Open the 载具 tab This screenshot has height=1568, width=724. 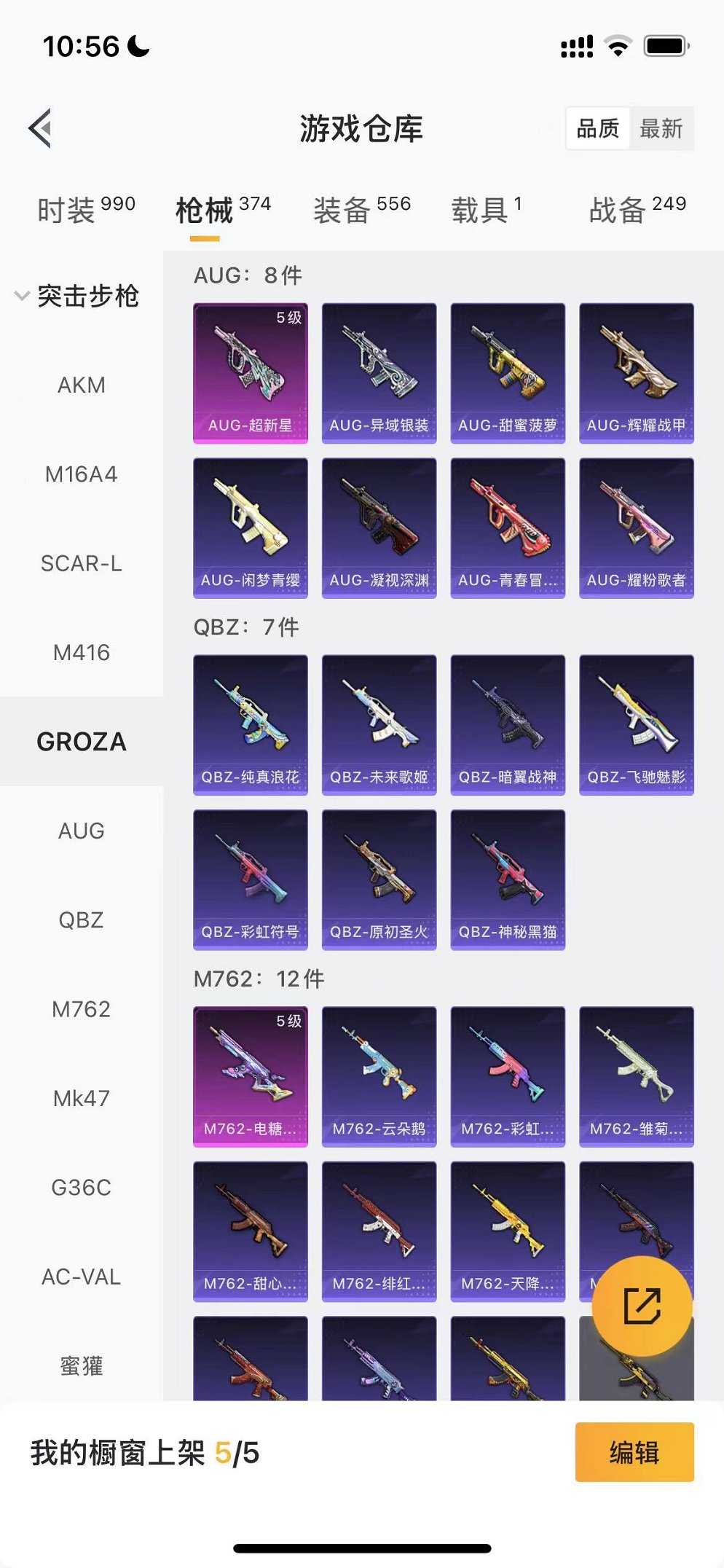(486, 210)
